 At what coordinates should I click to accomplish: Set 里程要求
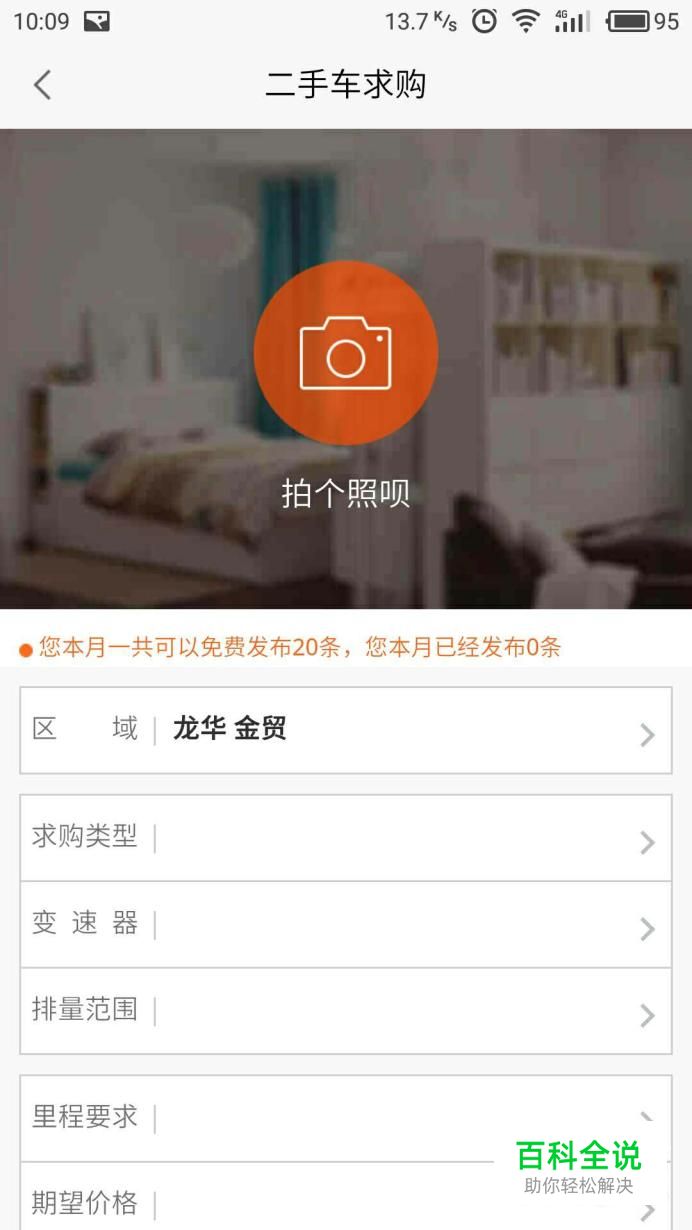point(346,1119)
